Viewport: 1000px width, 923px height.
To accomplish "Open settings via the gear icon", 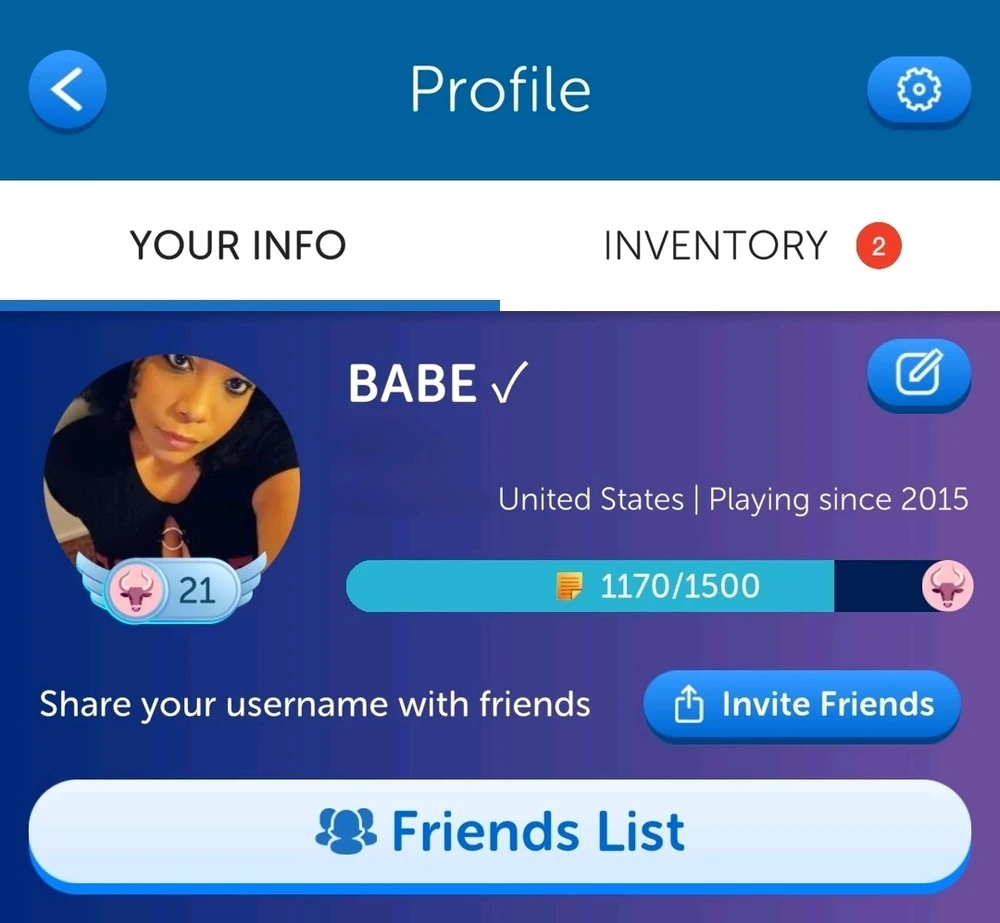I will coord(918,91).
